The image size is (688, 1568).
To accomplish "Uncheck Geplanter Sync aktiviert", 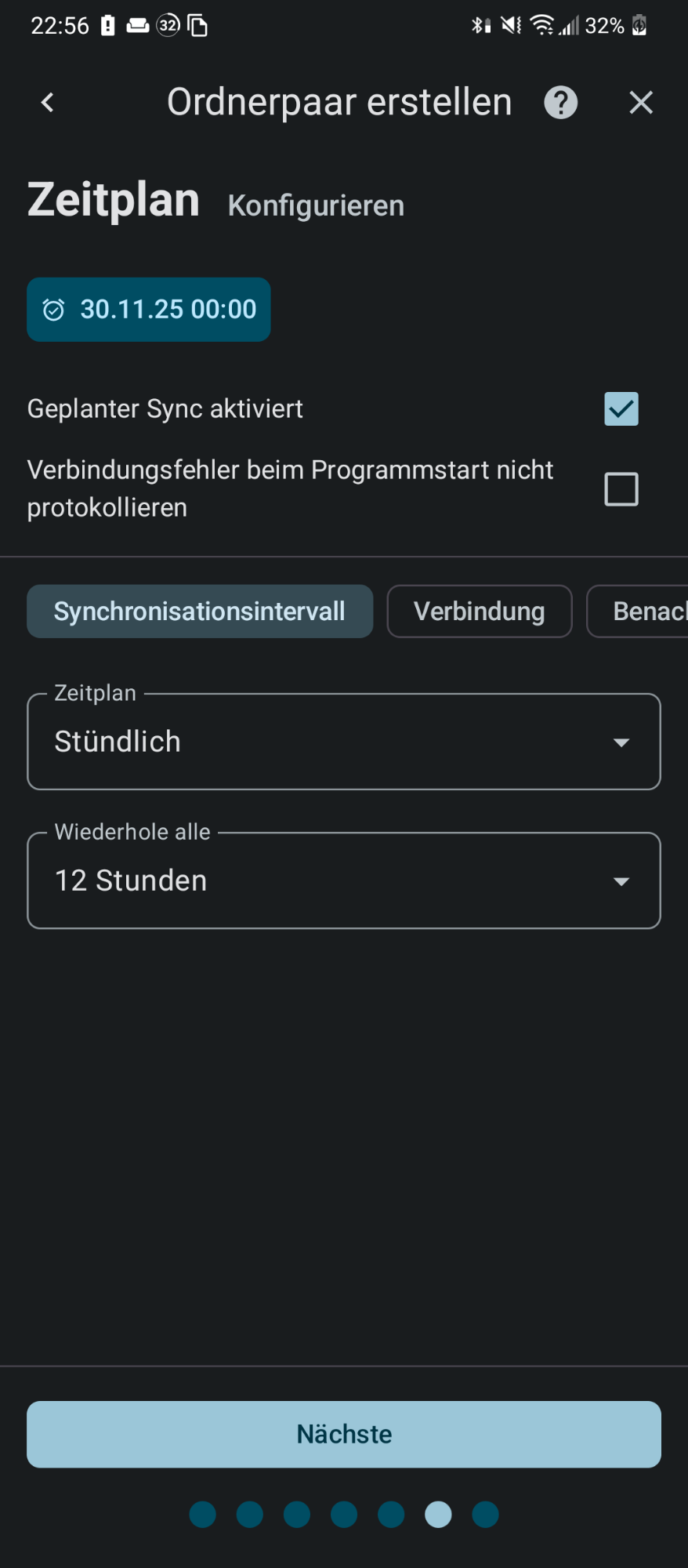I will tap(621, 409).
